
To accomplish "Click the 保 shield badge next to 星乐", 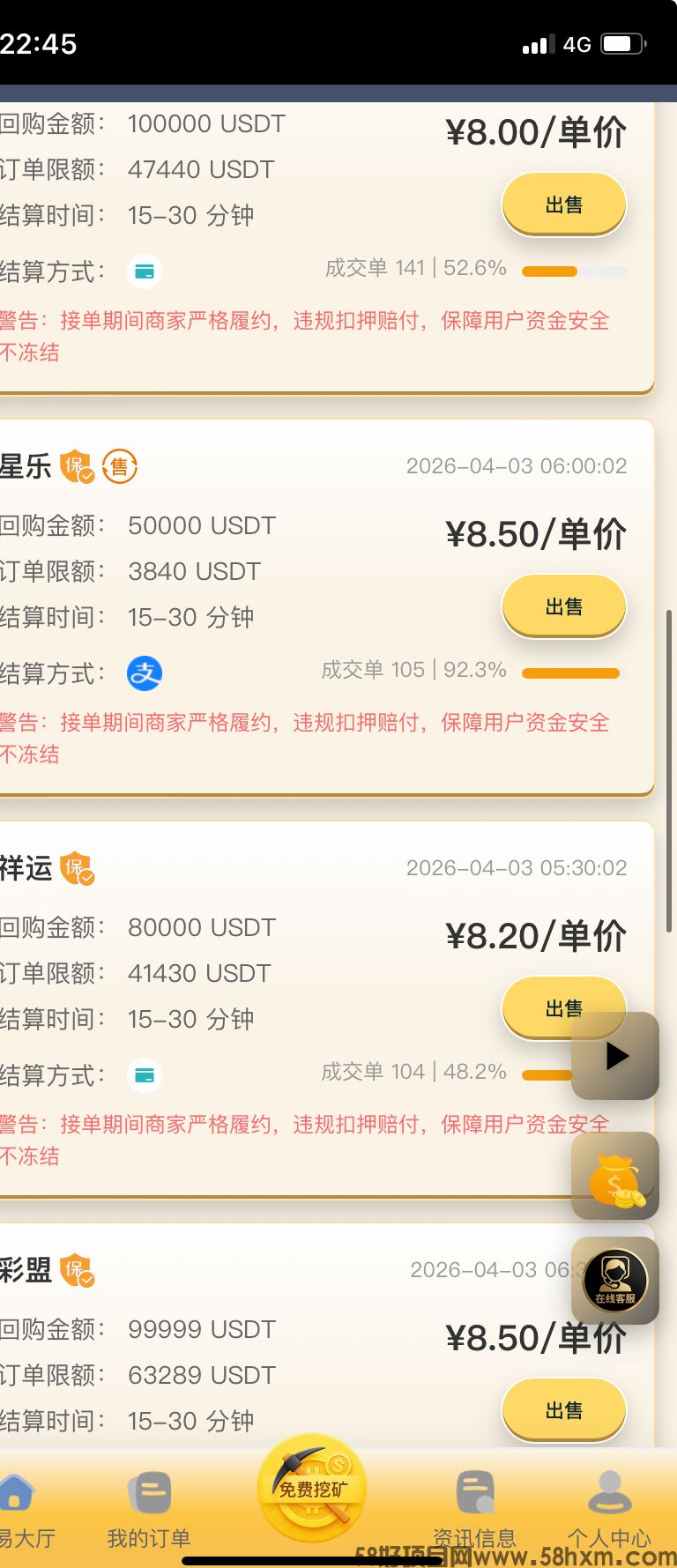I will 75,466.
